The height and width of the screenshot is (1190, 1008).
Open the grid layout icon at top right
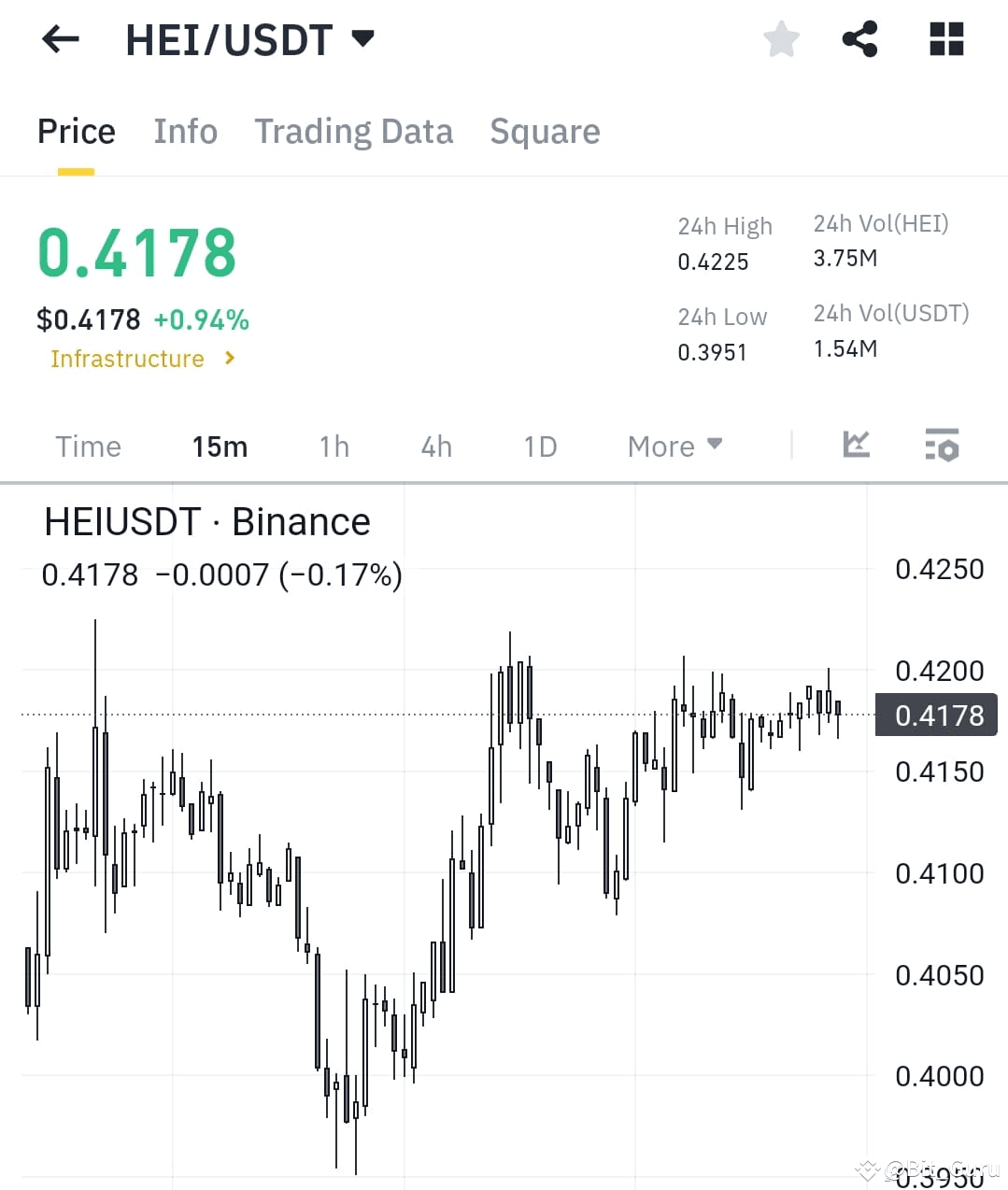coord(945,38)
